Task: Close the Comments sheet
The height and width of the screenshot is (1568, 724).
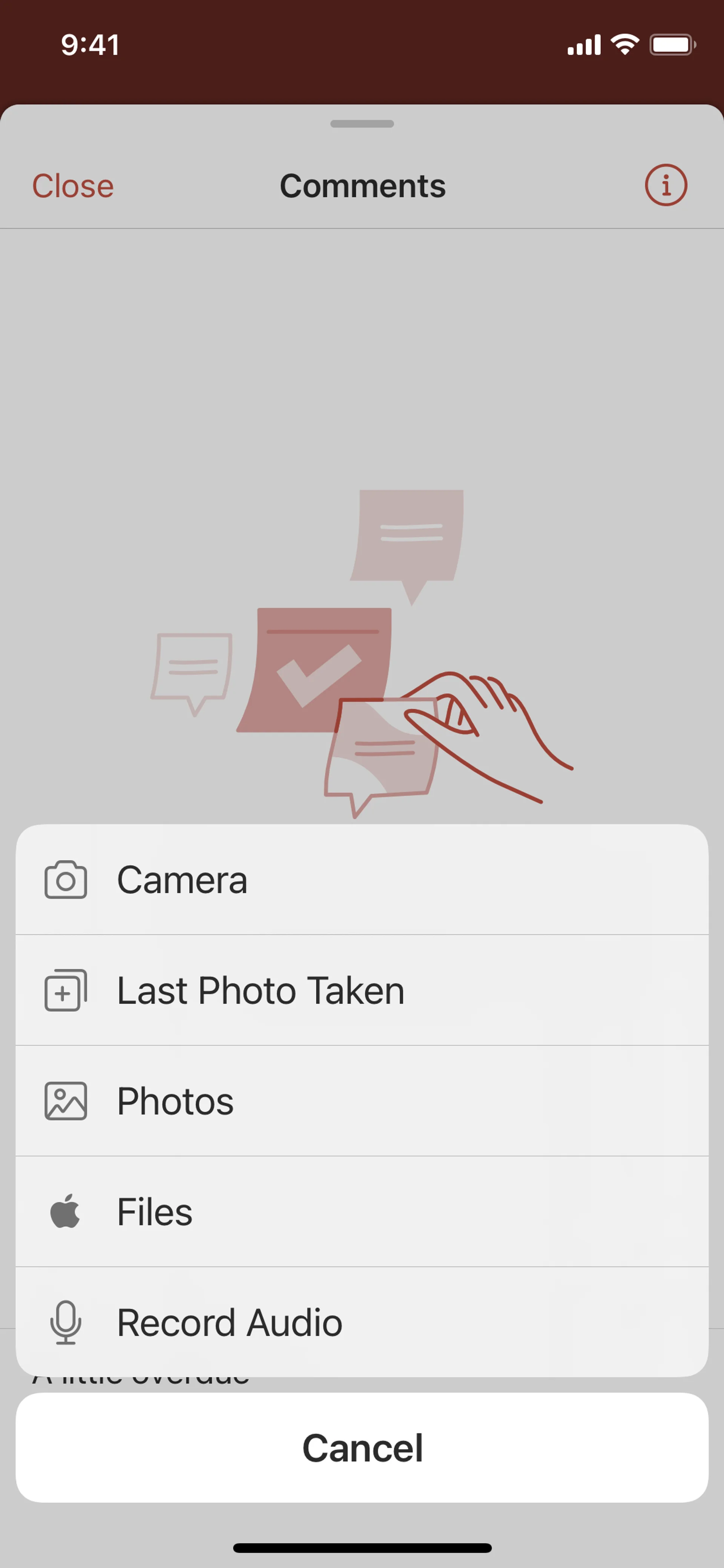Action: [72, 186]
